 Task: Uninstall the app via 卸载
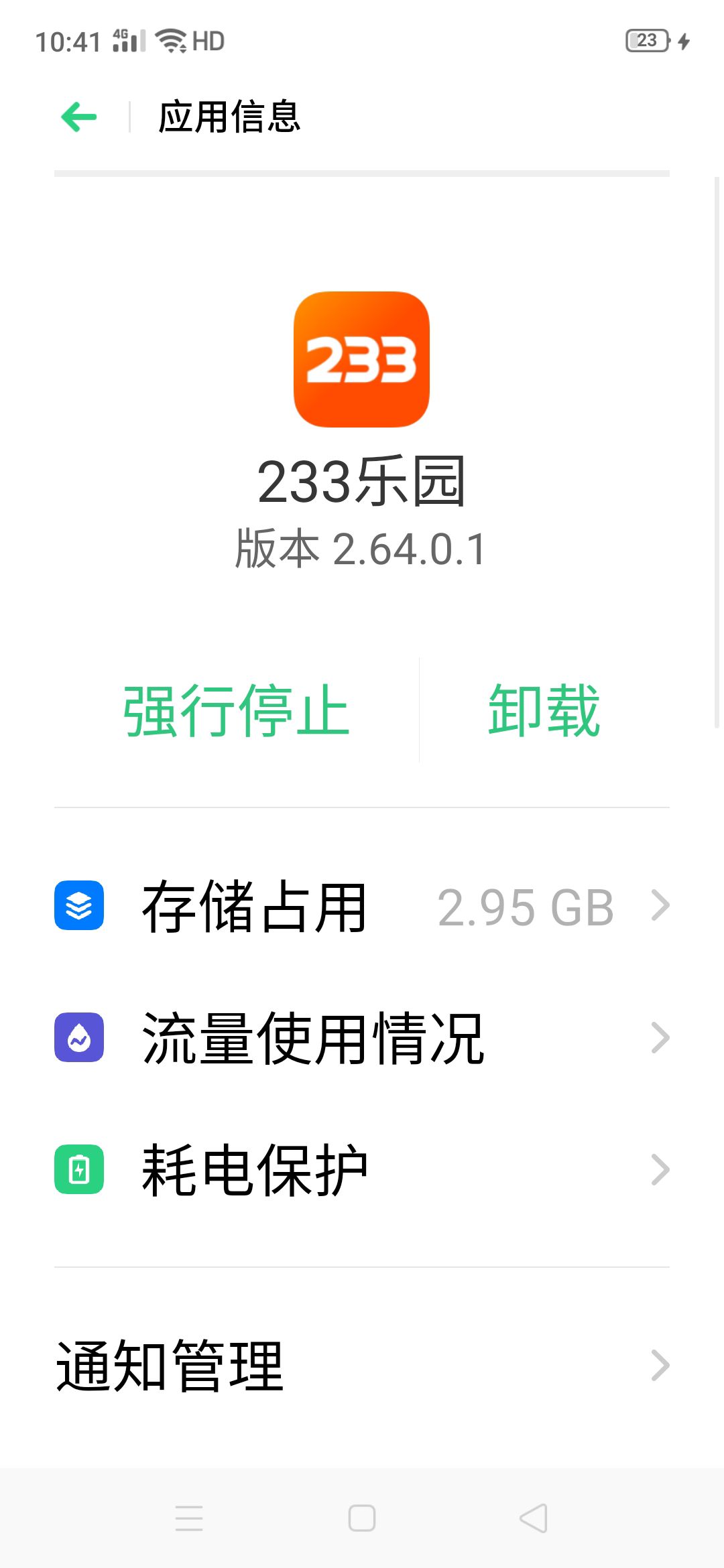pos(544,710)
